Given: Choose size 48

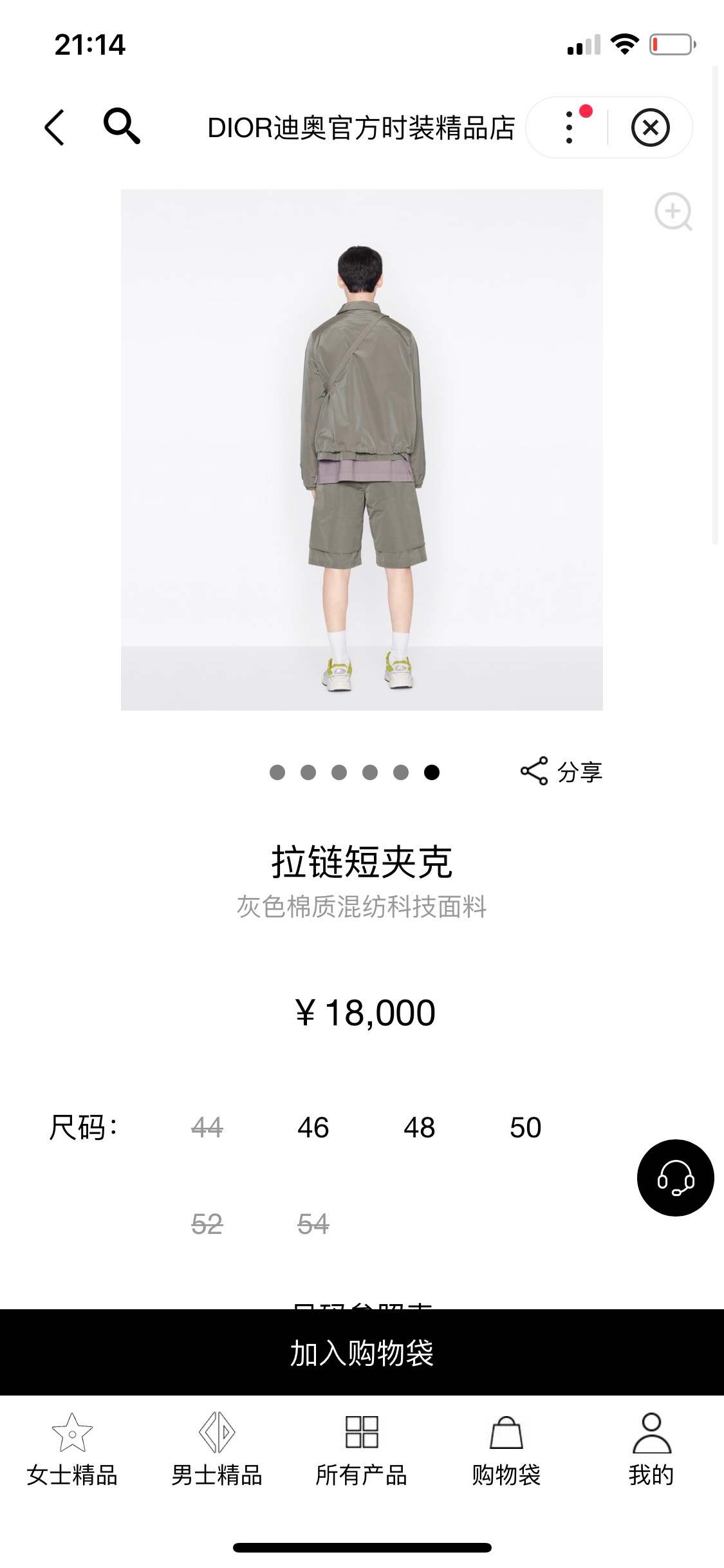Looking at the screenshot, I should tap(419, 1128).
